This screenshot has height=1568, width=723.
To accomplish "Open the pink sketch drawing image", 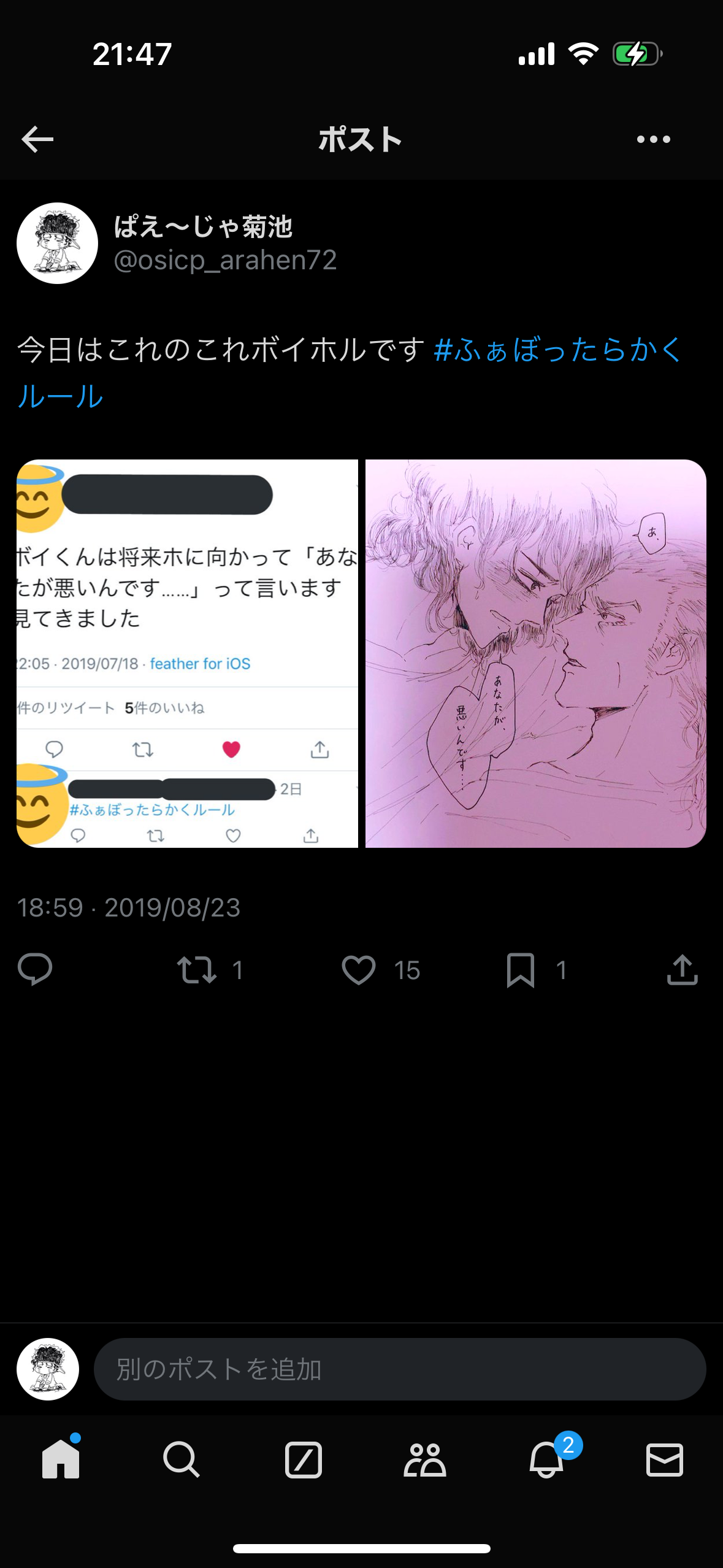I will (x=535, y=653).
